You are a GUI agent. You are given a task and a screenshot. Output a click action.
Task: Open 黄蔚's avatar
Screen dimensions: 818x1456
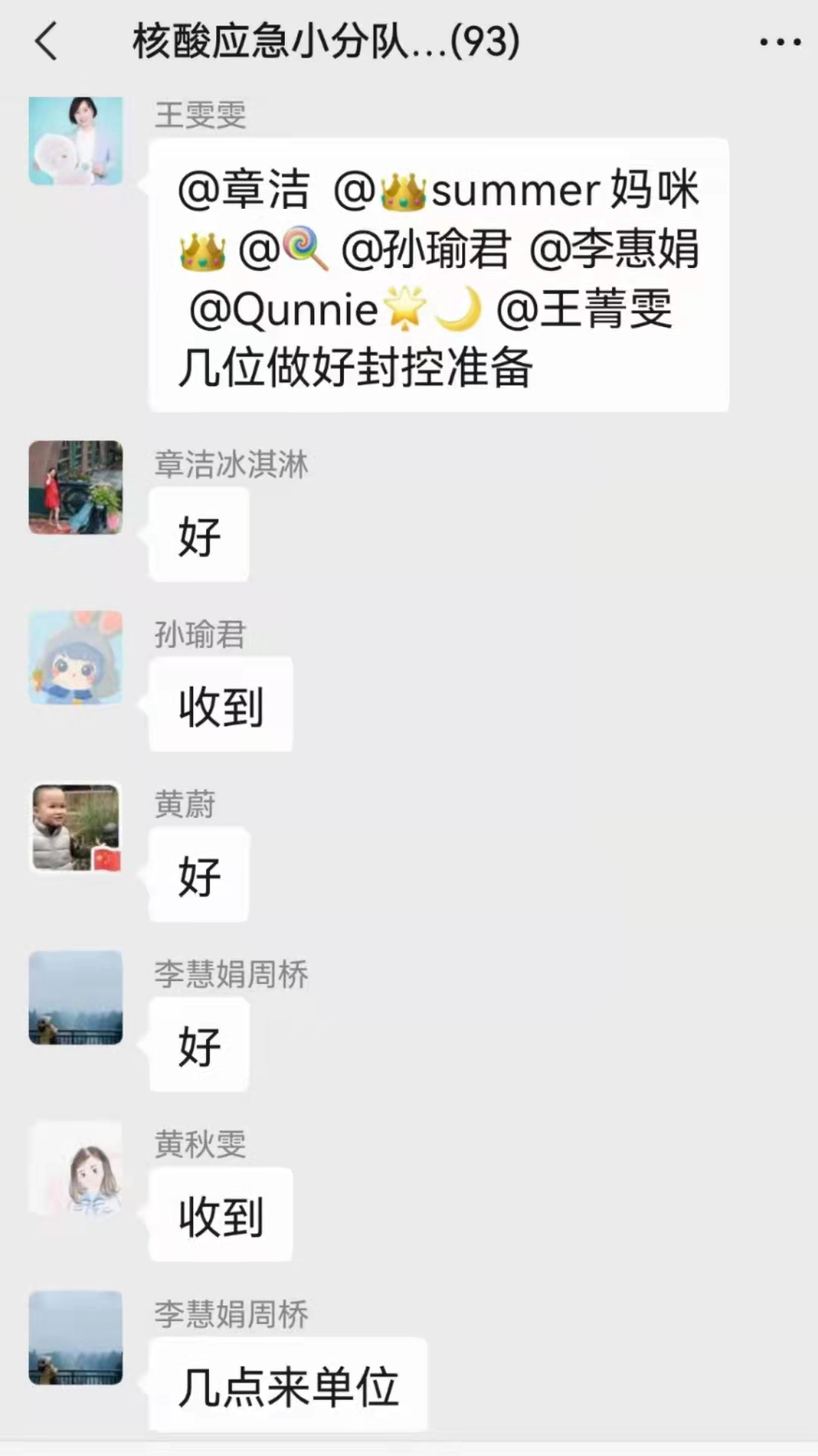click(x=76, y=828)
